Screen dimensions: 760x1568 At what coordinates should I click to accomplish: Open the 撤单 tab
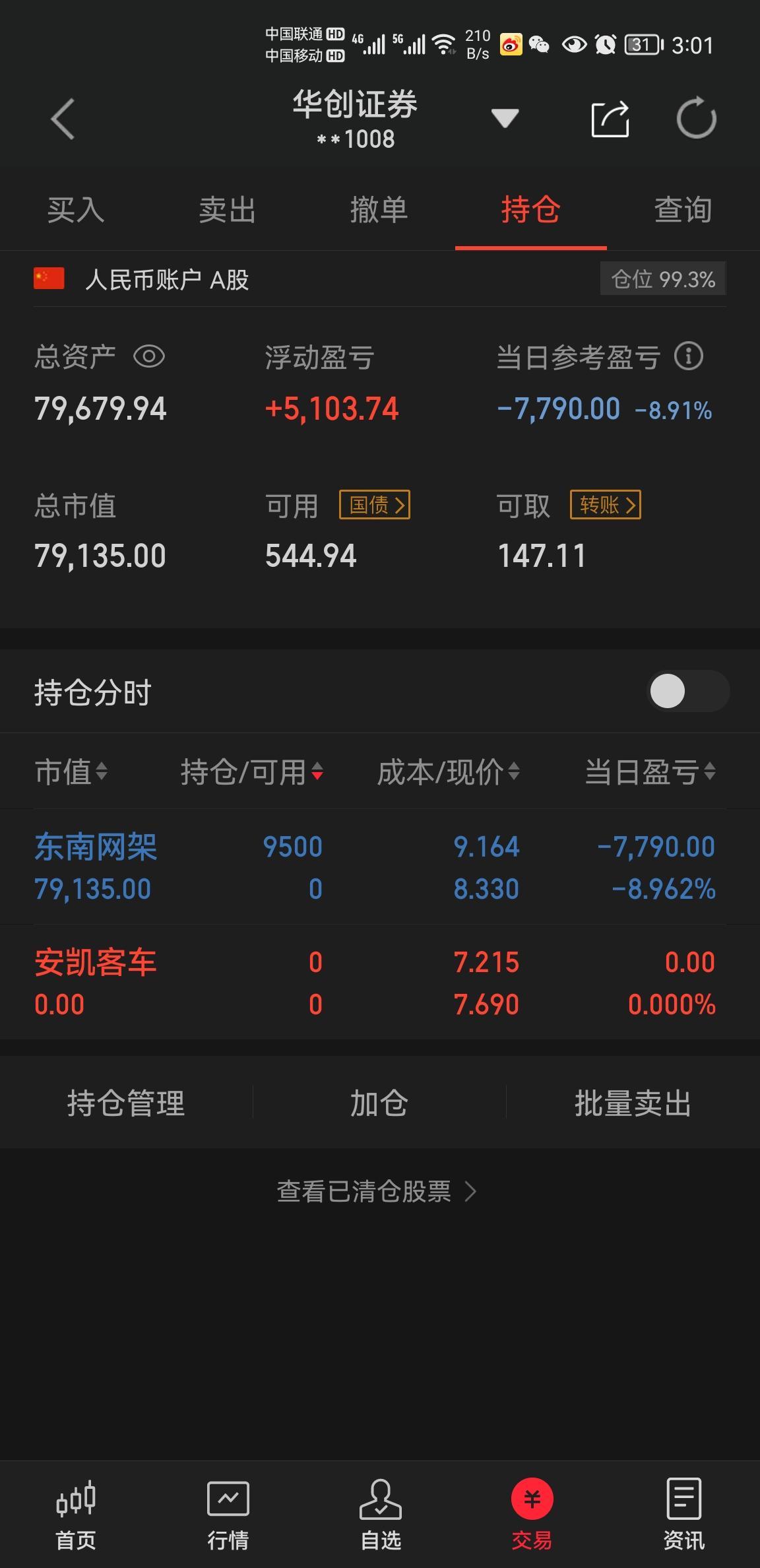point(379,210)
